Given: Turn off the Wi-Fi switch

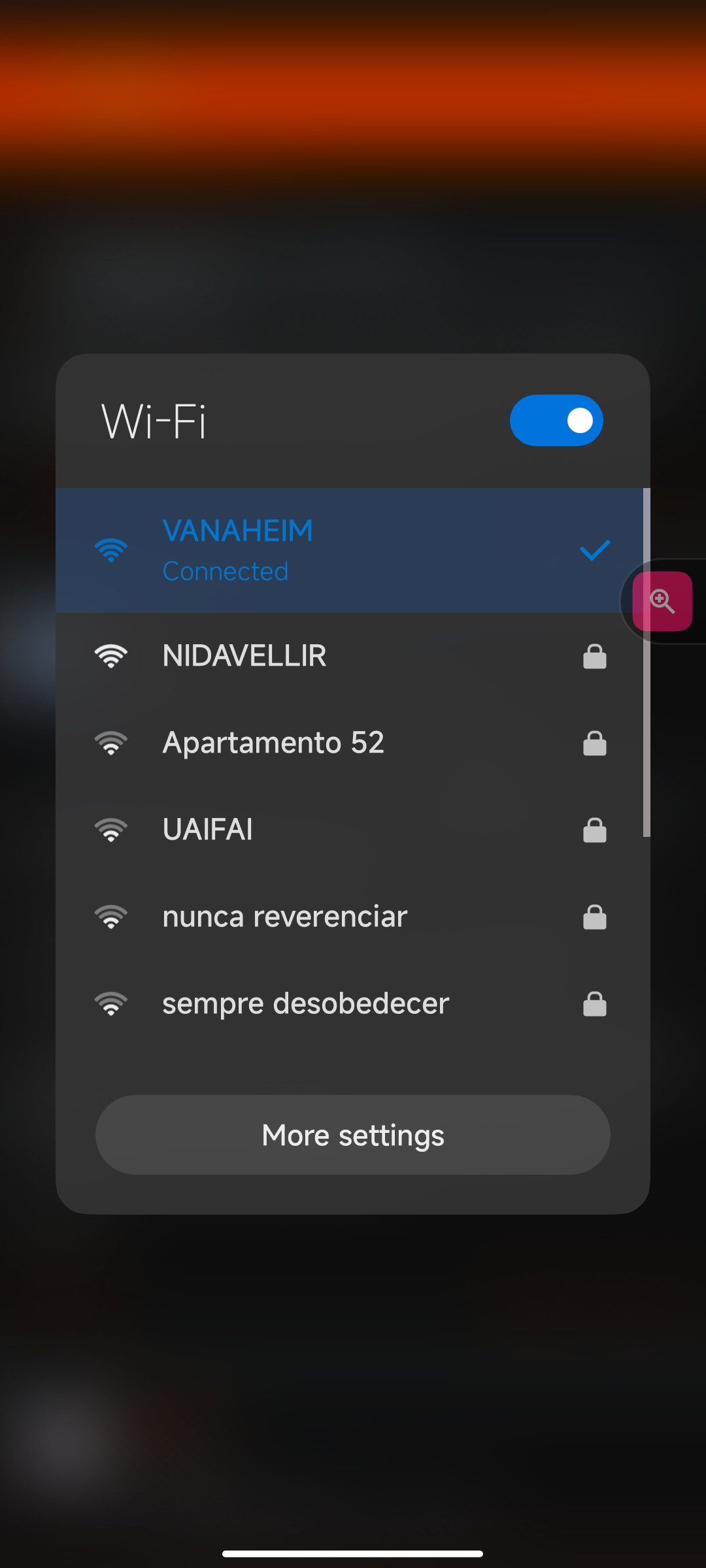Looking at the screenshot, I should tap(556, 420).
